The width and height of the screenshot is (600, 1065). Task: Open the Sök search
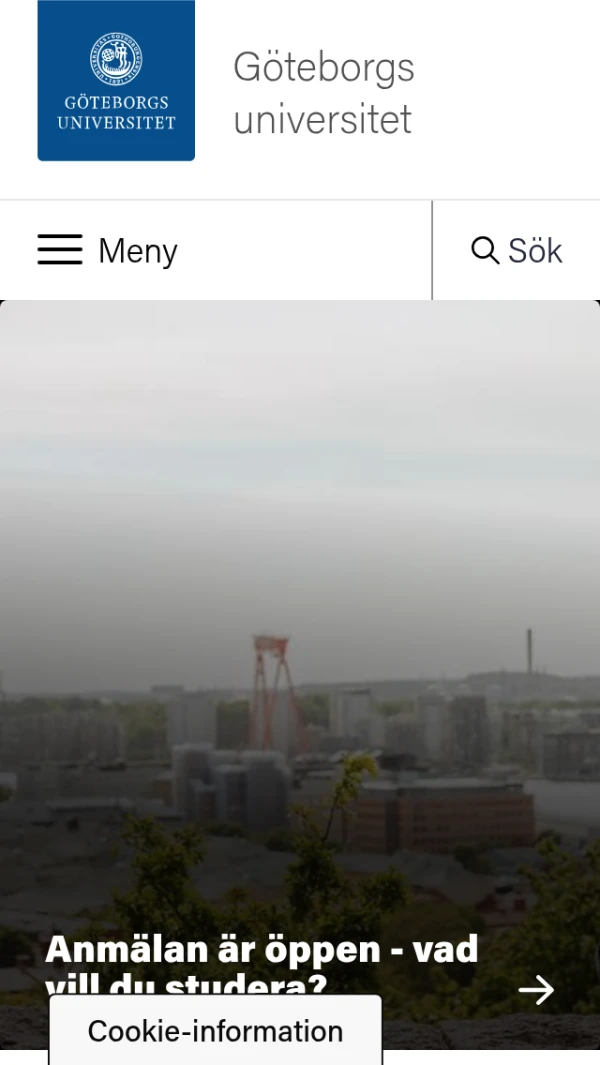click(x=516, y=251)
